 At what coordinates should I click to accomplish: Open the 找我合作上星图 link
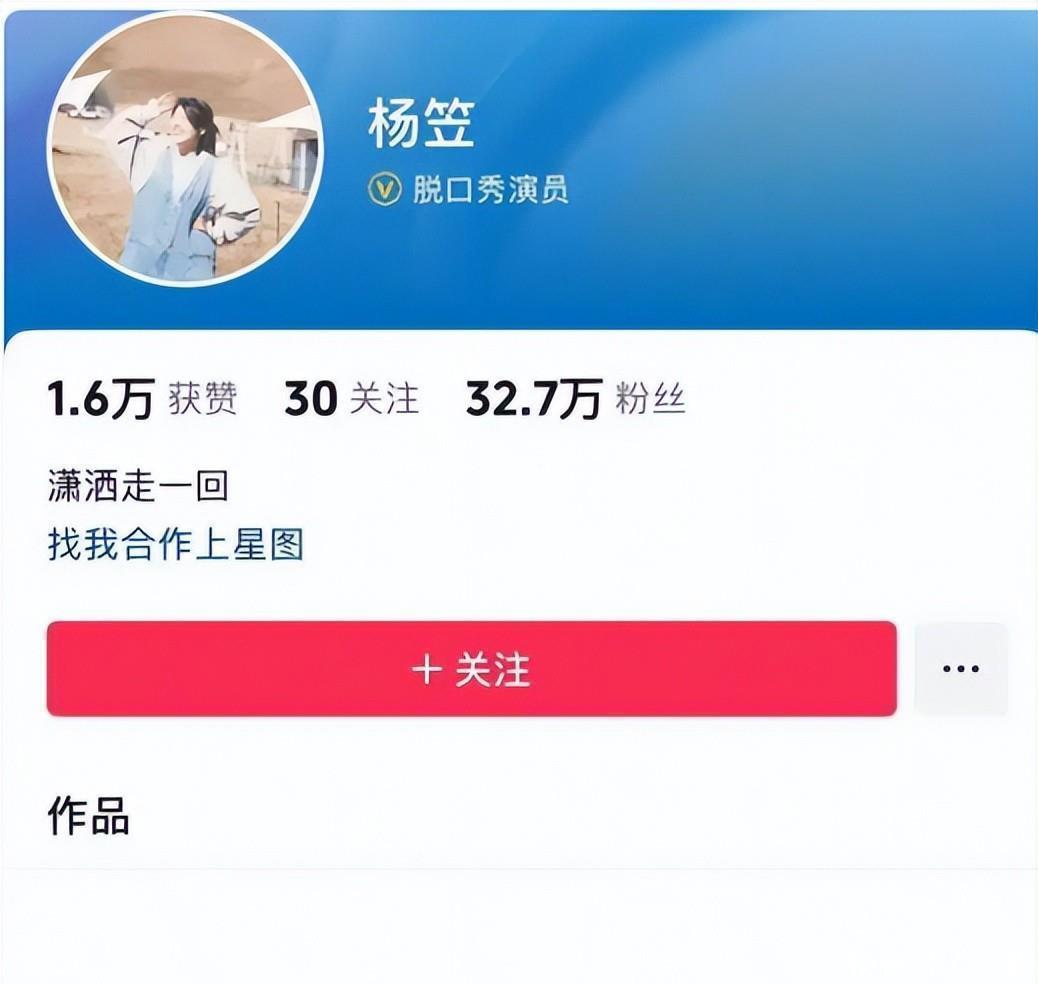click(176, 545)
